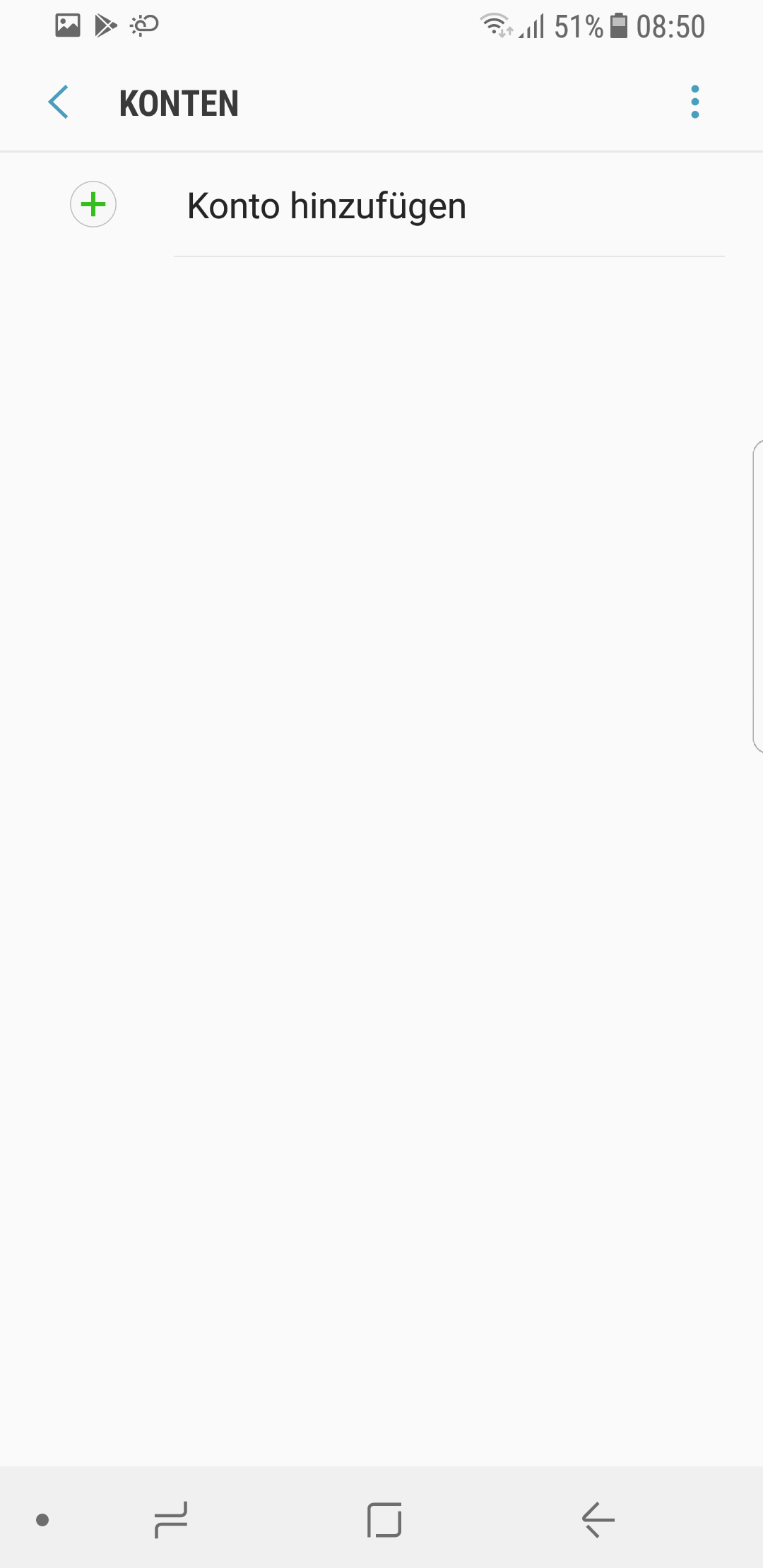Tap the navigation bar pin dot
763x1568 pixels.
pos(42,1519)
